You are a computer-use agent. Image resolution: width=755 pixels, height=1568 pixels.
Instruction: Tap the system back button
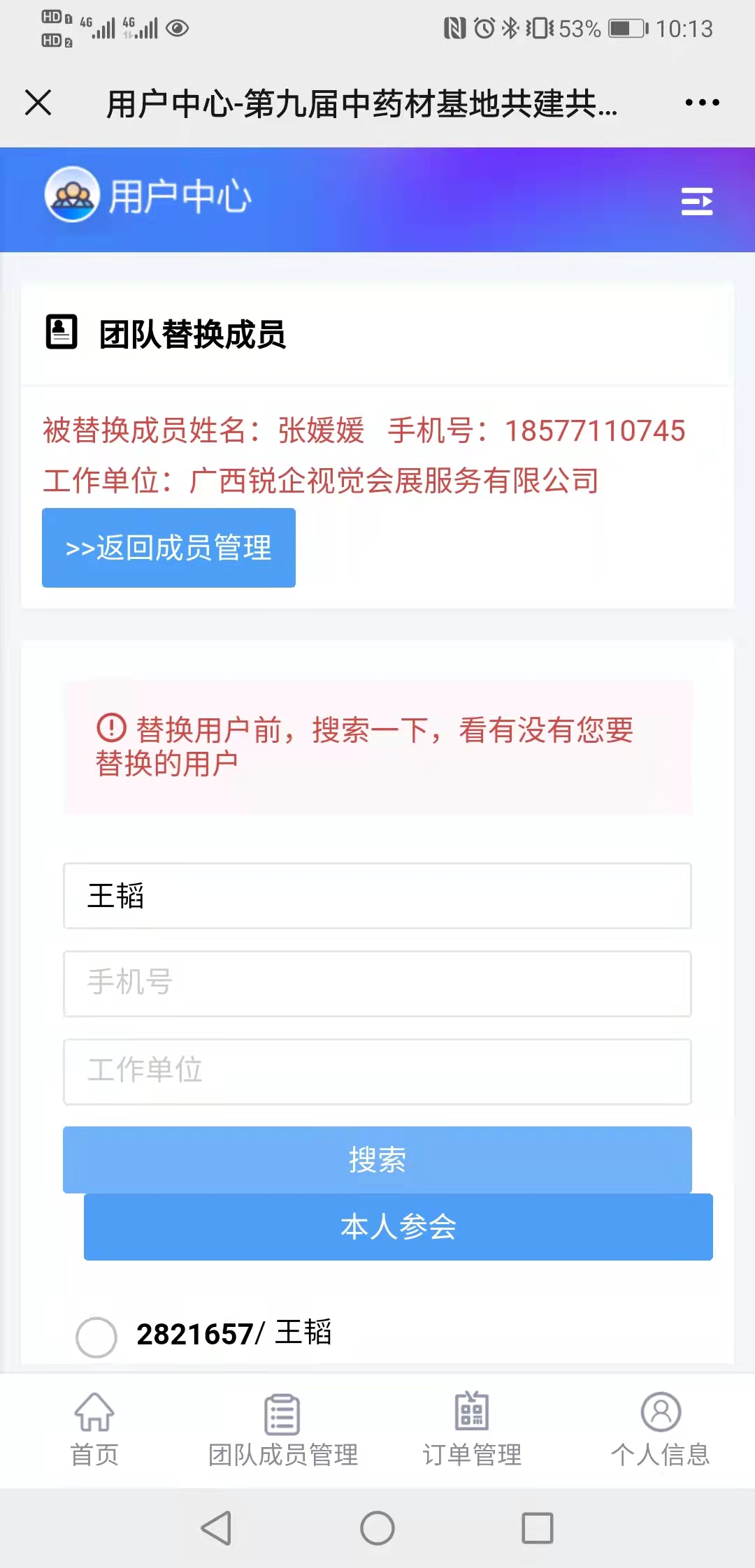pyautogui.click(x=217, y=1528)
